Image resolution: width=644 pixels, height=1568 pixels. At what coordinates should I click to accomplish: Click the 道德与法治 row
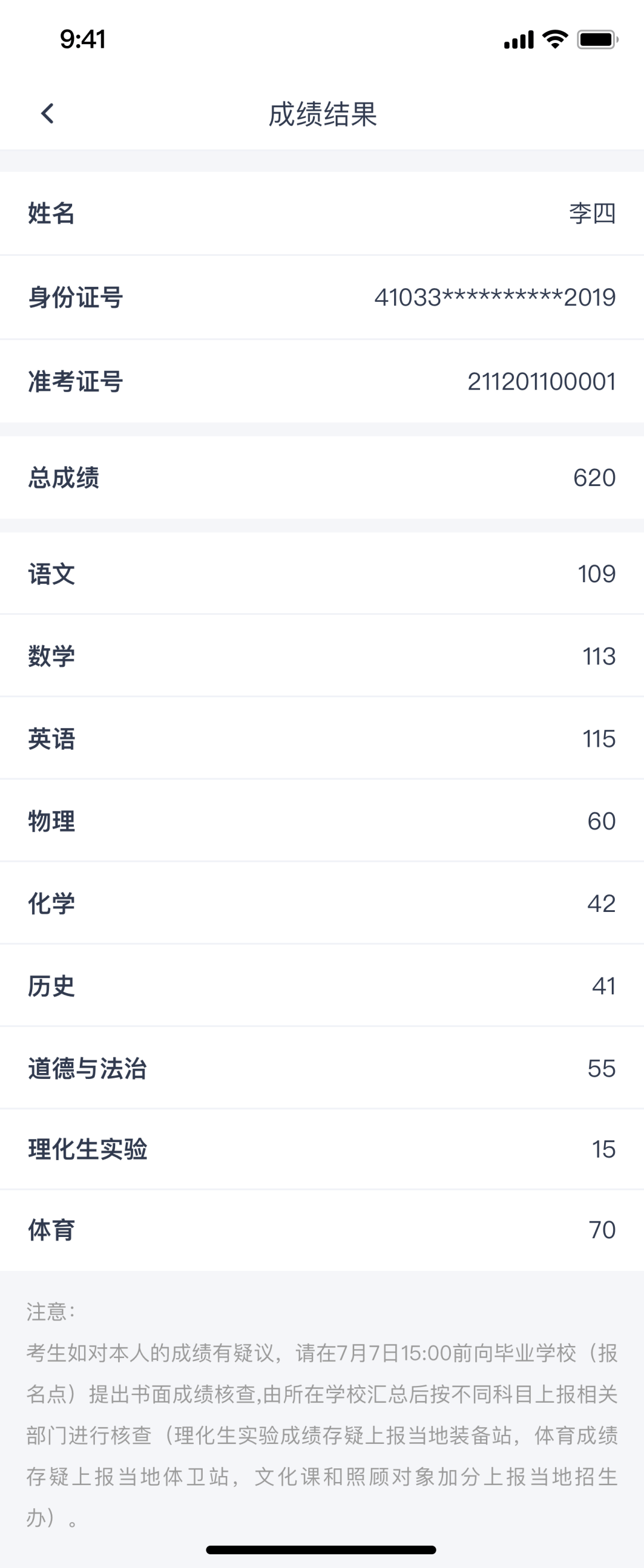pos(322,1069)
